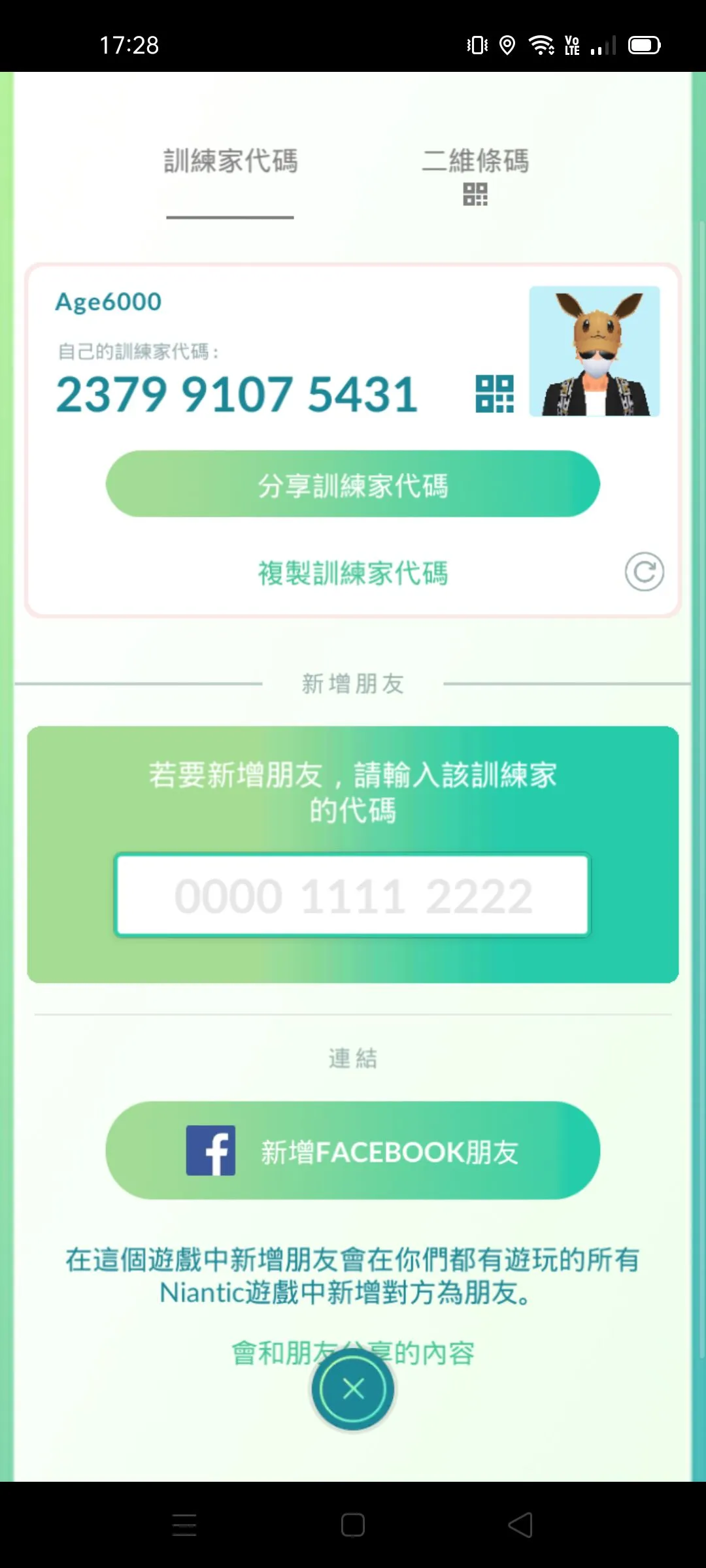Go back with system back button
The height and width of the screenshot is (1568, 706).
pos(520,1526)
